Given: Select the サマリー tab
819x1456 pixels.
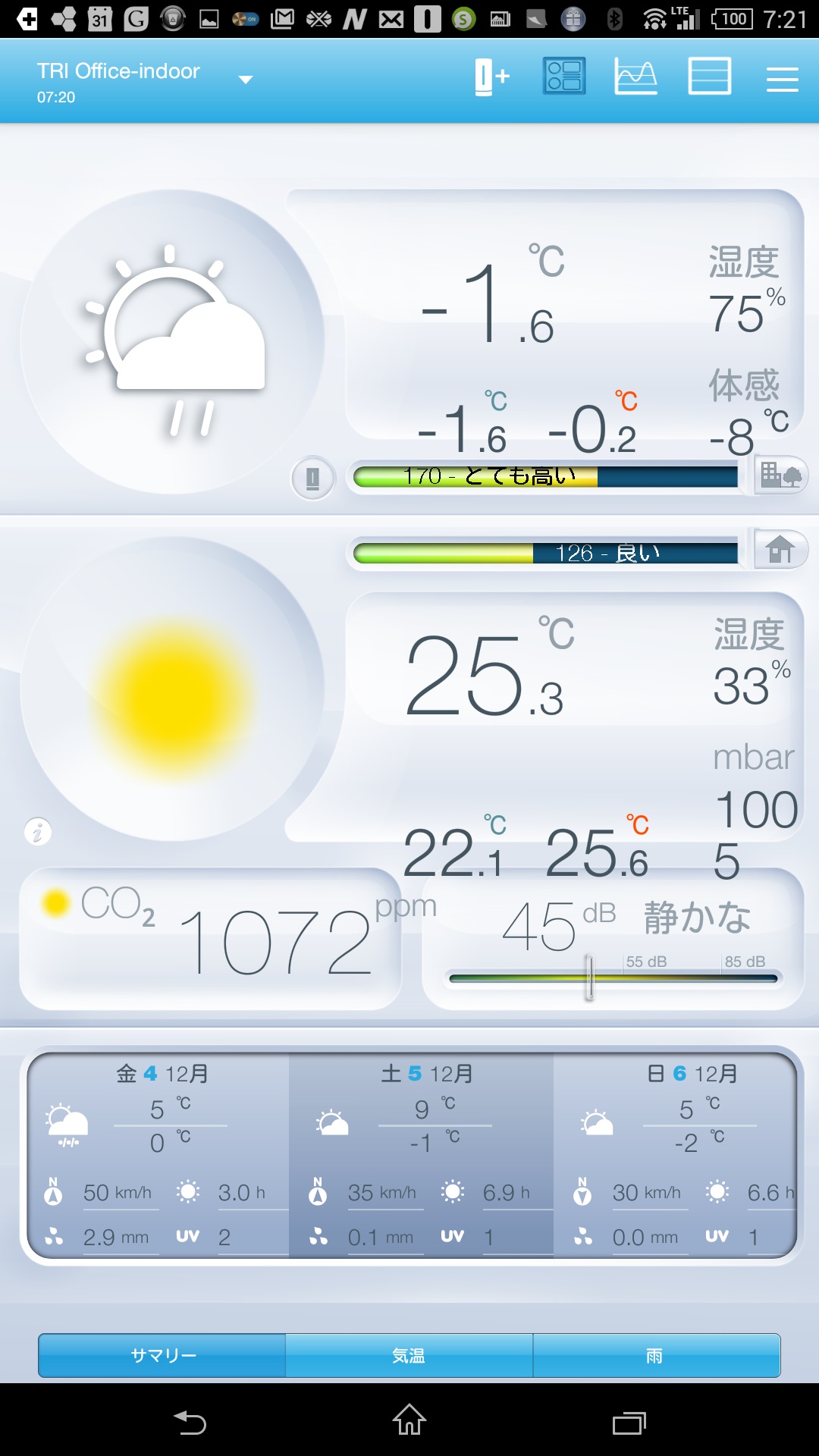Looking at the screenshot, I should point(162,1355).
